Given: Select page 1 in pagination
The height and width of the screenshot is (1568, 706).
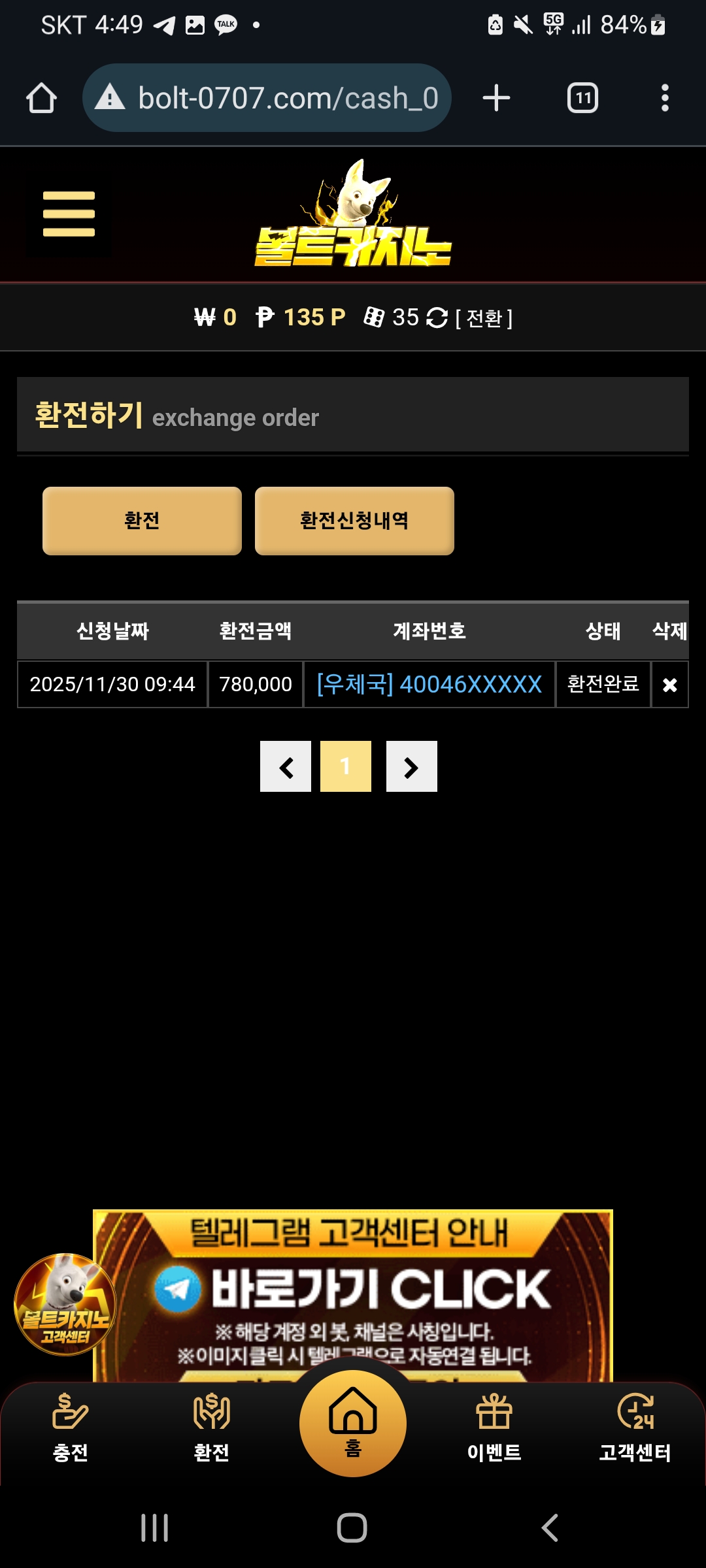Looking at the screenshot, I should click(x=346, y=766).
